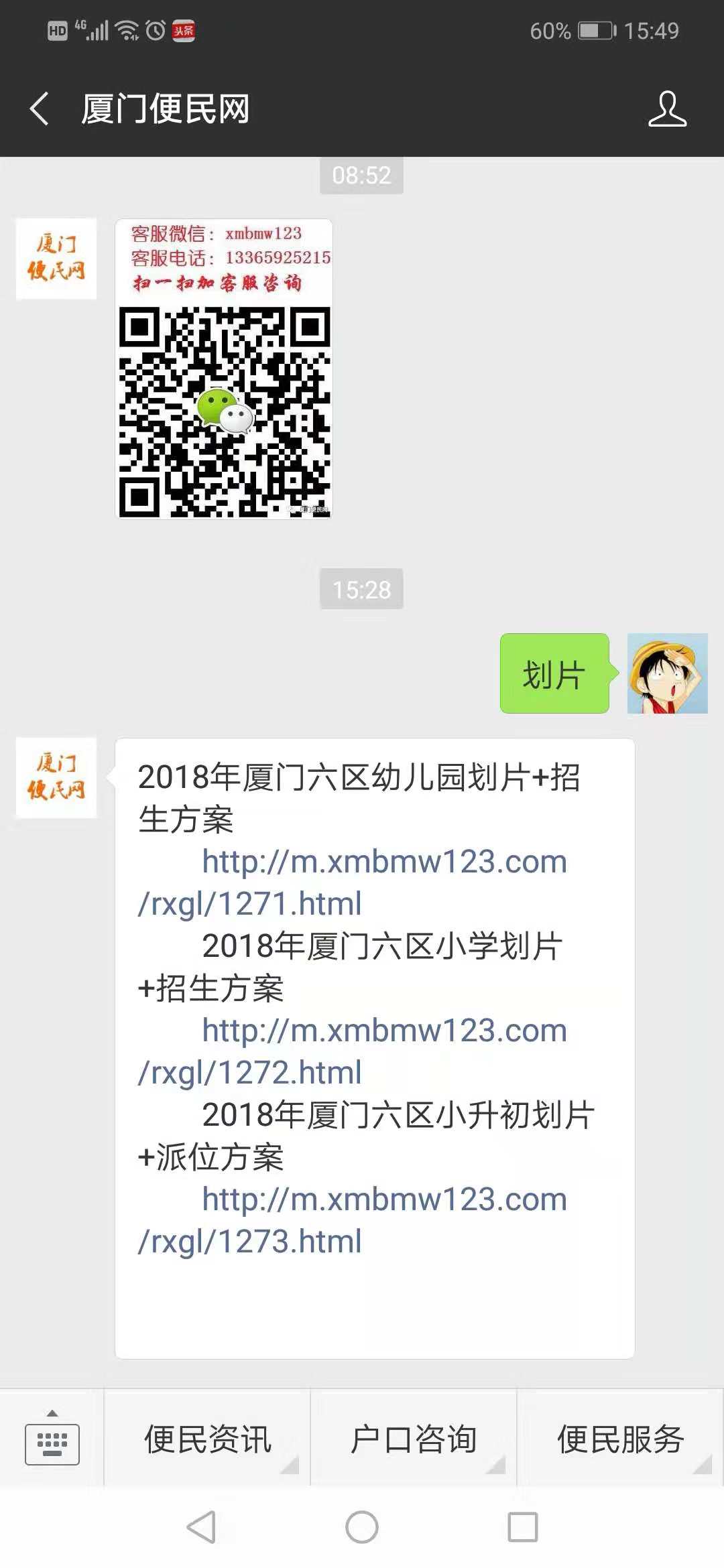Tap the Luffy avatar next to 划片 message
Screen dimensions: 724x1568
[668, 673]
